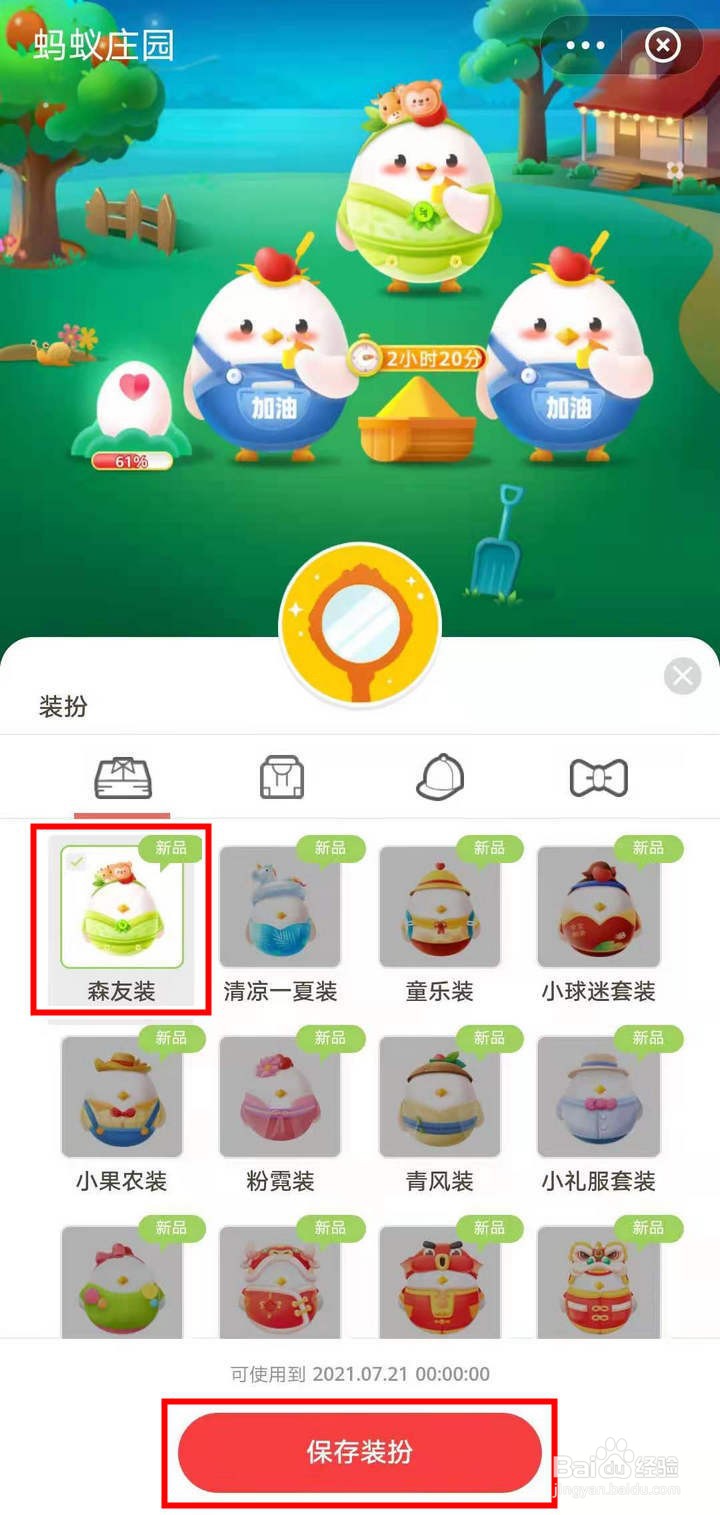Open the three-dot more options menu
The height and width of the screenshot is (1515, 720).
click(x=583, y=45)
